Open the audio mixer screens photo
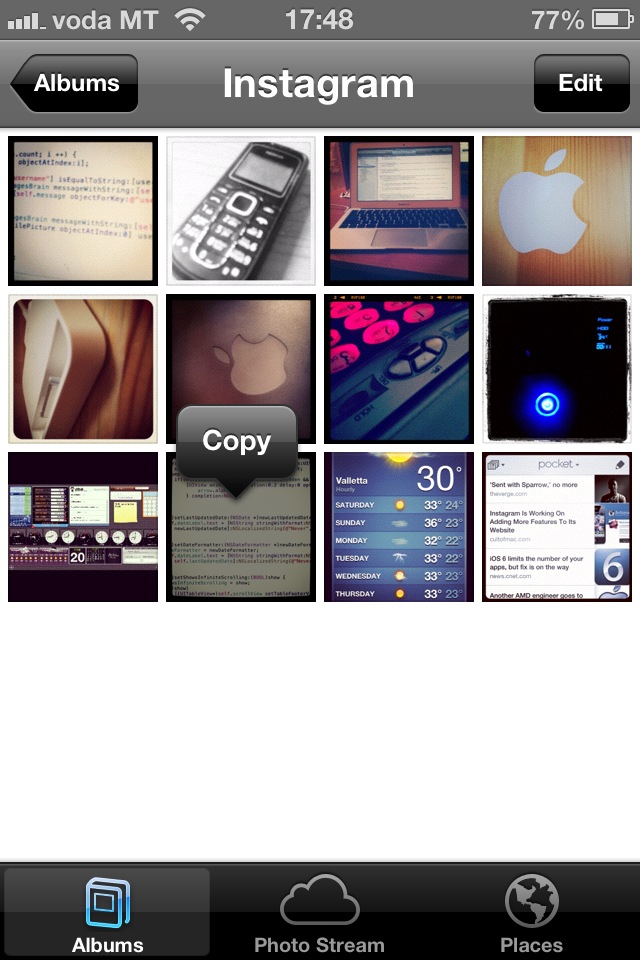 (83, 527)
